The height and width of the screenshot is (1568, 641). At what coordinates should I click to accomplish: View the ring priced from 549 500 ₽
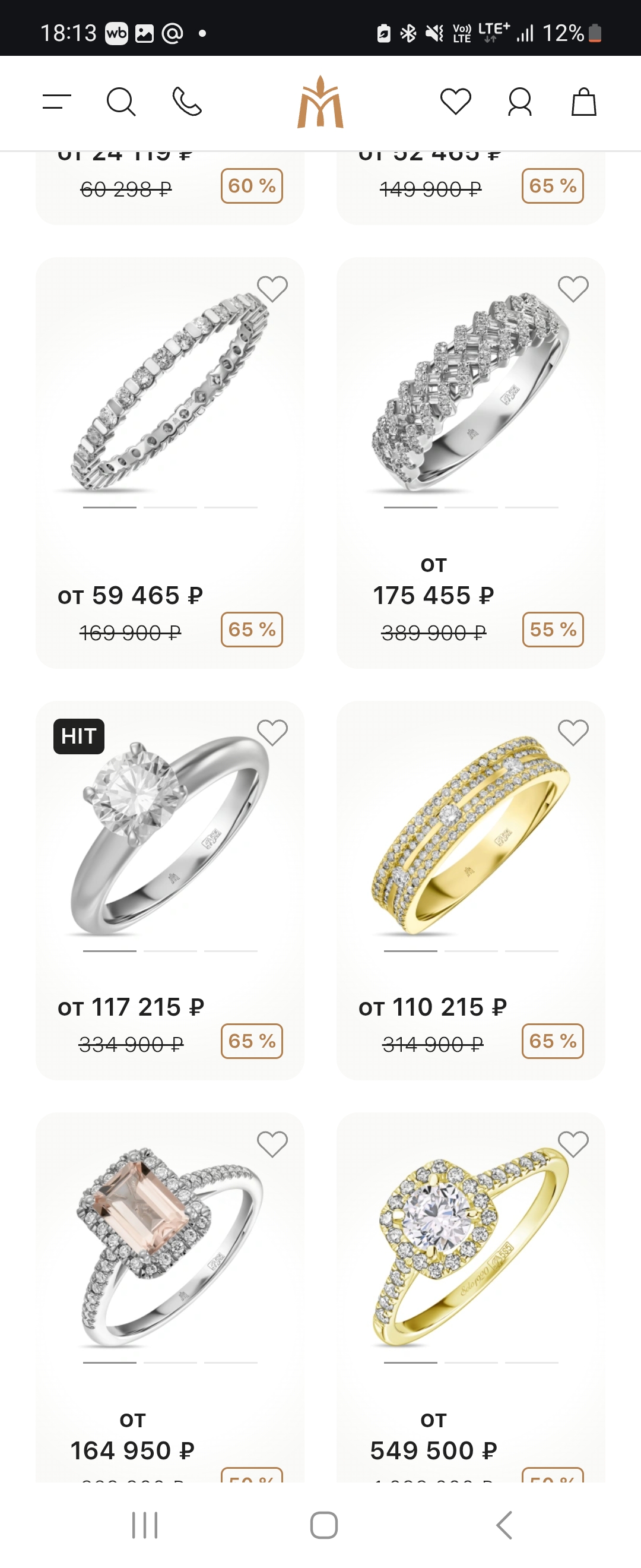pos(471,1248)
